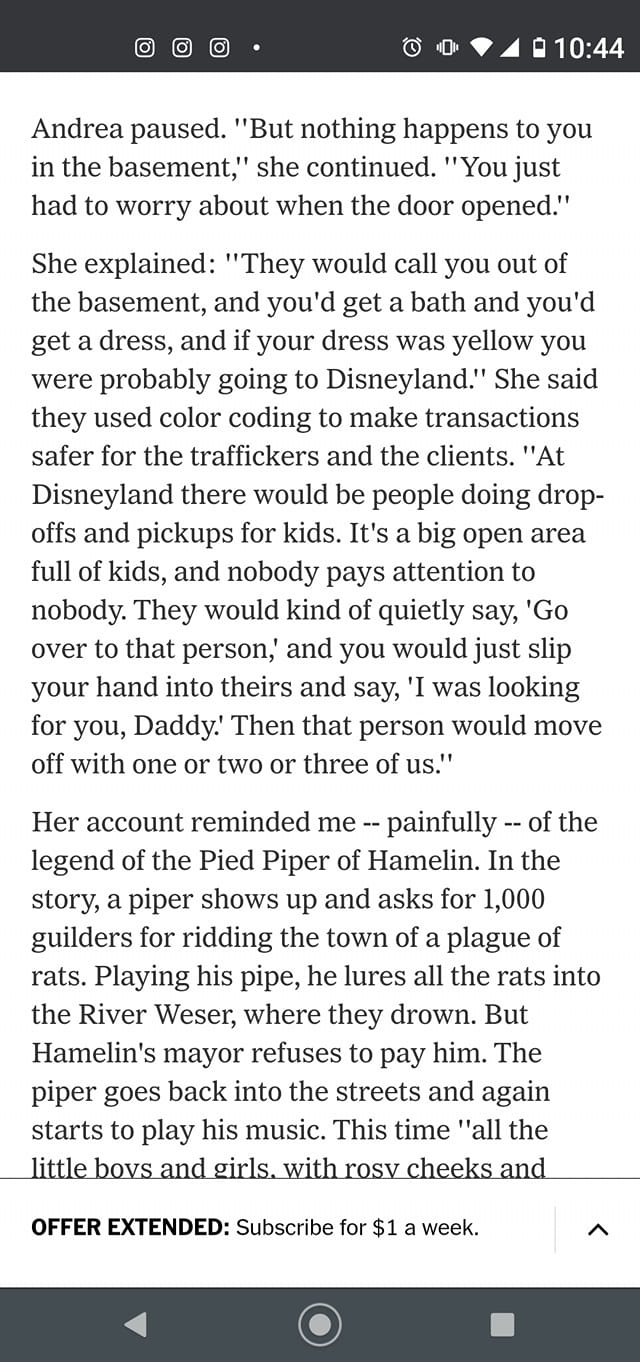This screenshot has height=1362, width=640.
Task: Expand the subscription offer chevron
Action: [x=598, y=1230]
